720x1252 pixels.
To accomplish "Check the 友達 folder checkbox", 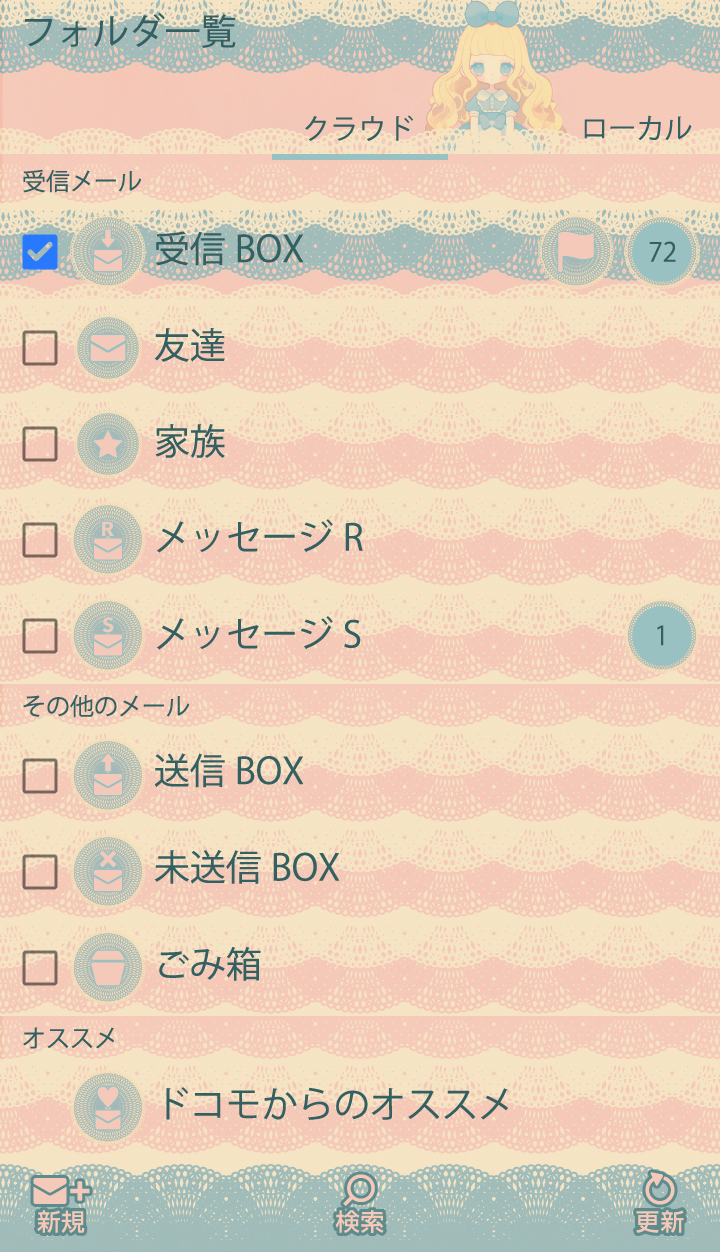I will [40, 348].
